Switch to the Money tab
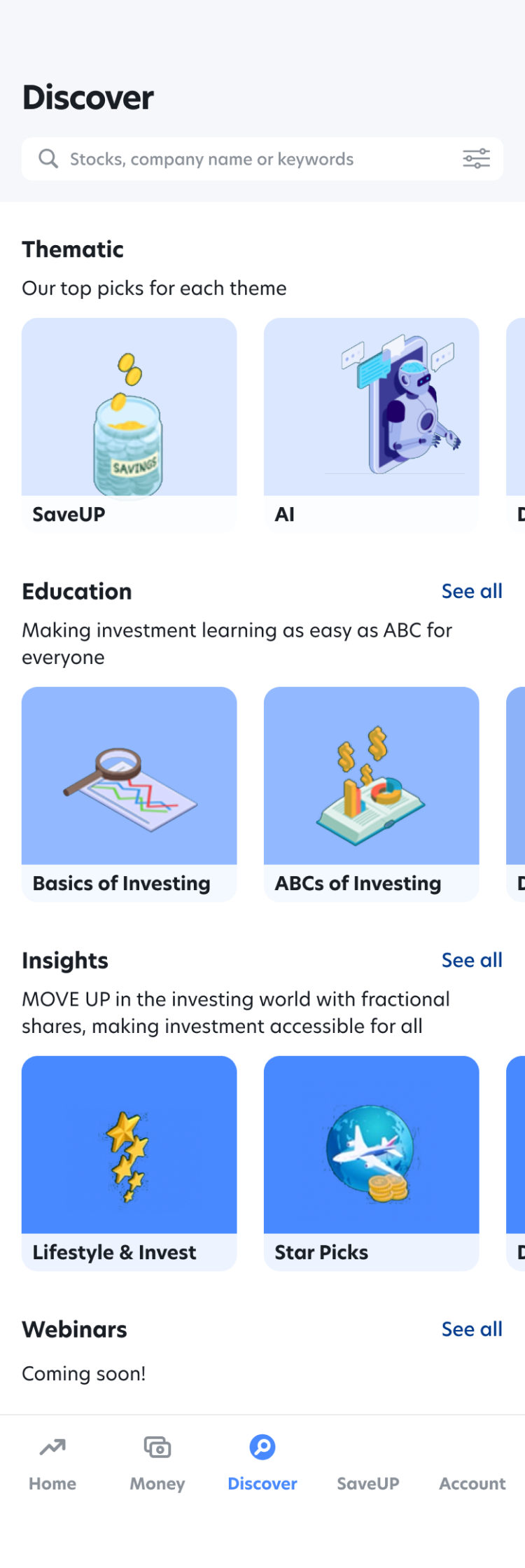 pos(157,1462)
